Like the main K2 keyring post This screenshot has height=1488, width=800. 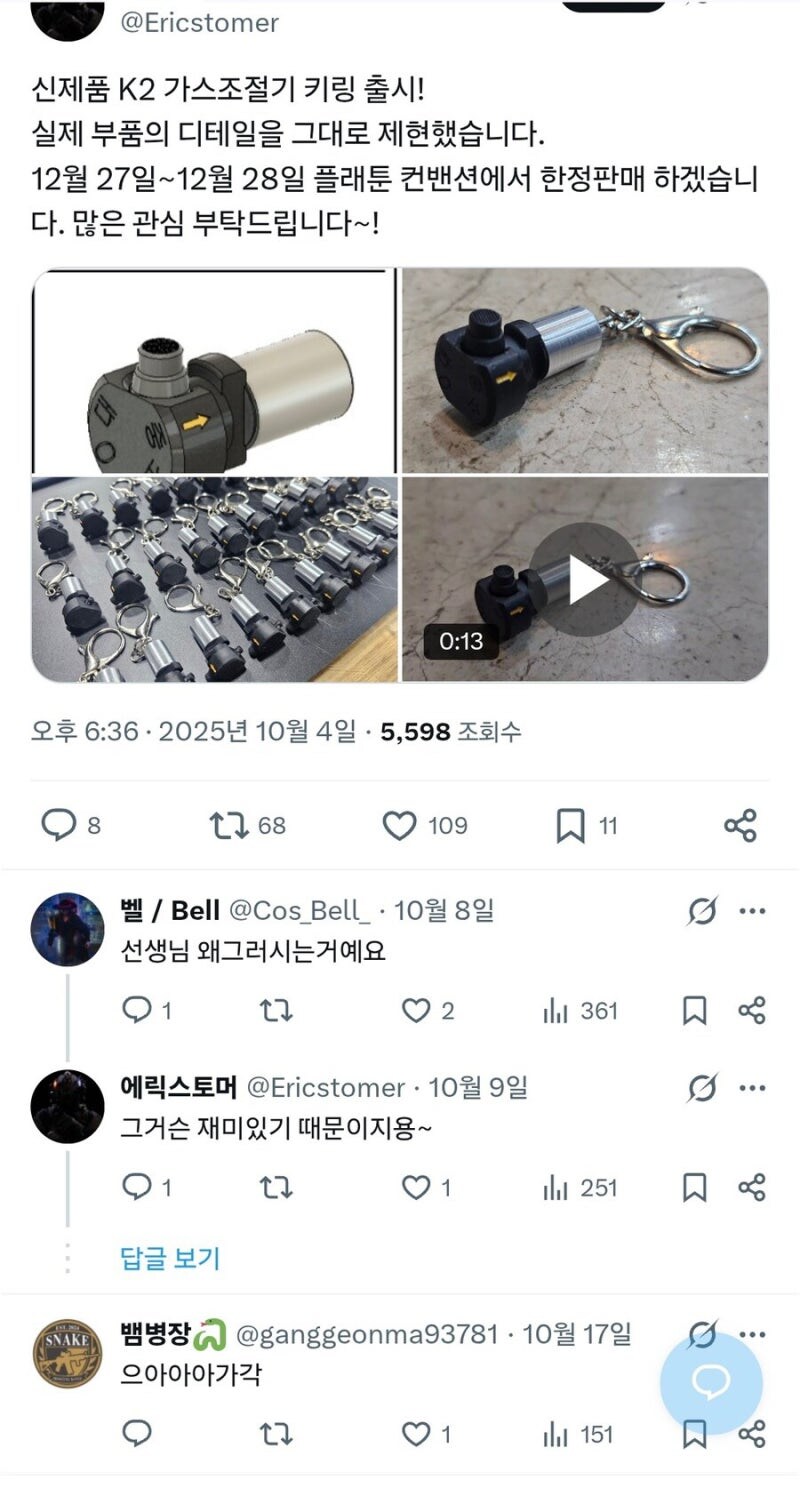coord(400,825)
